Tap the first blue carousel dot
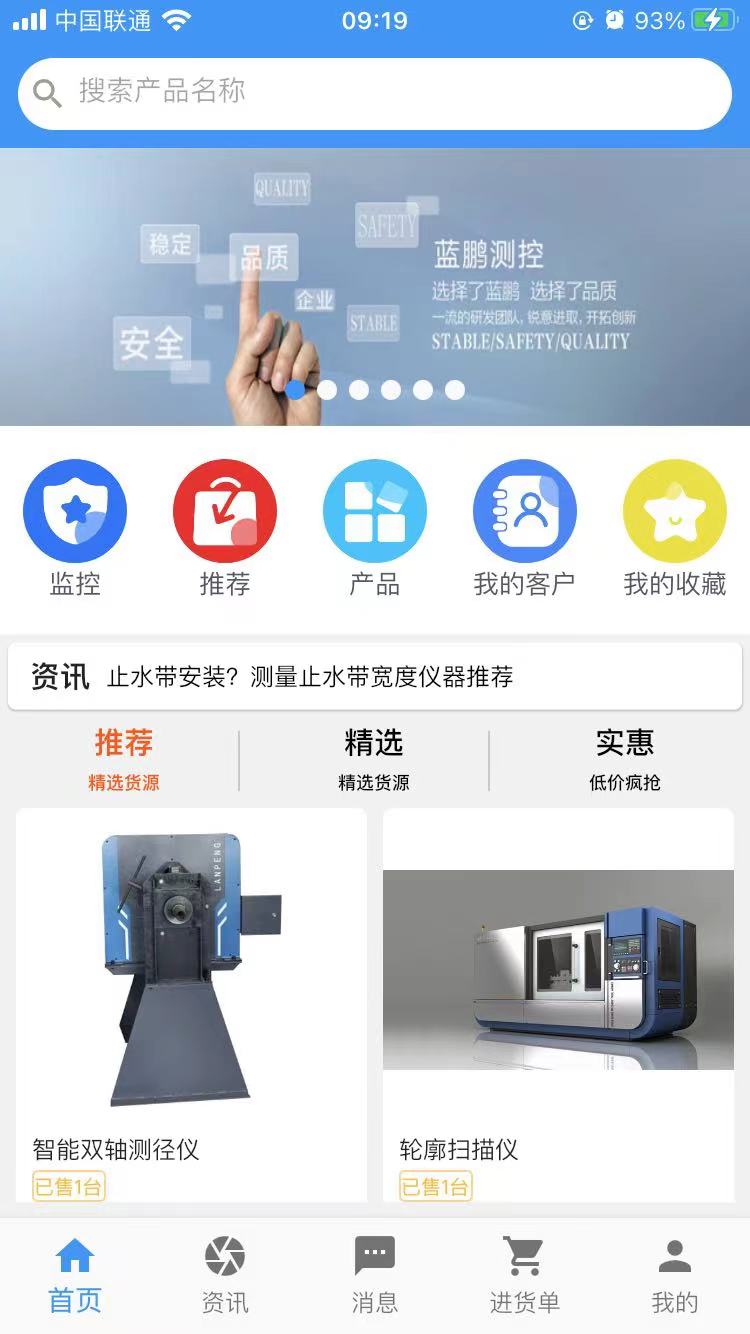This screenshot has height=1334, width=750. 296,390
